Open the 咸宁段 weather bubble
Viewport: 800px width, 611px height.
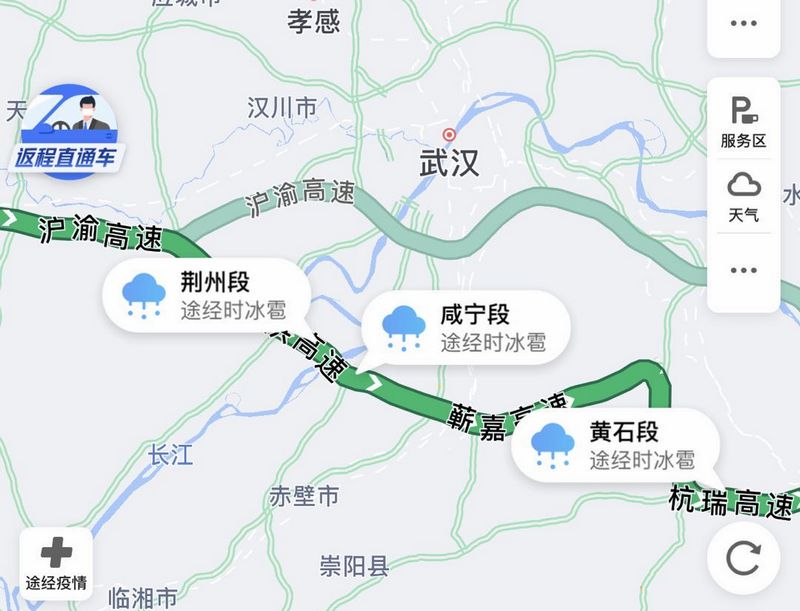(465, 327)
